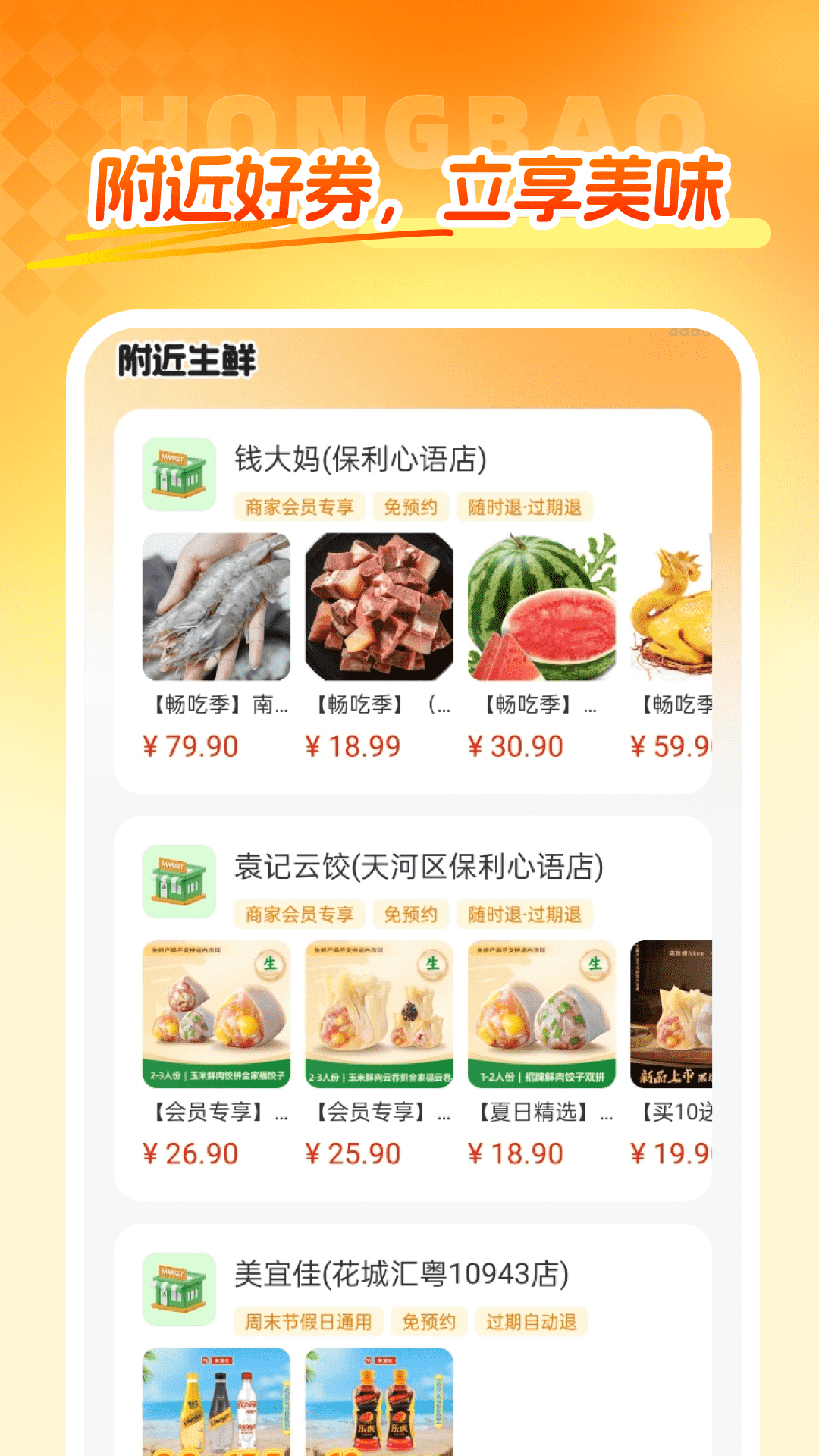Expand the 过期自动退 label for 美宜佳
Viewport: 819px width, 1456px height.
coord(531,1316)
